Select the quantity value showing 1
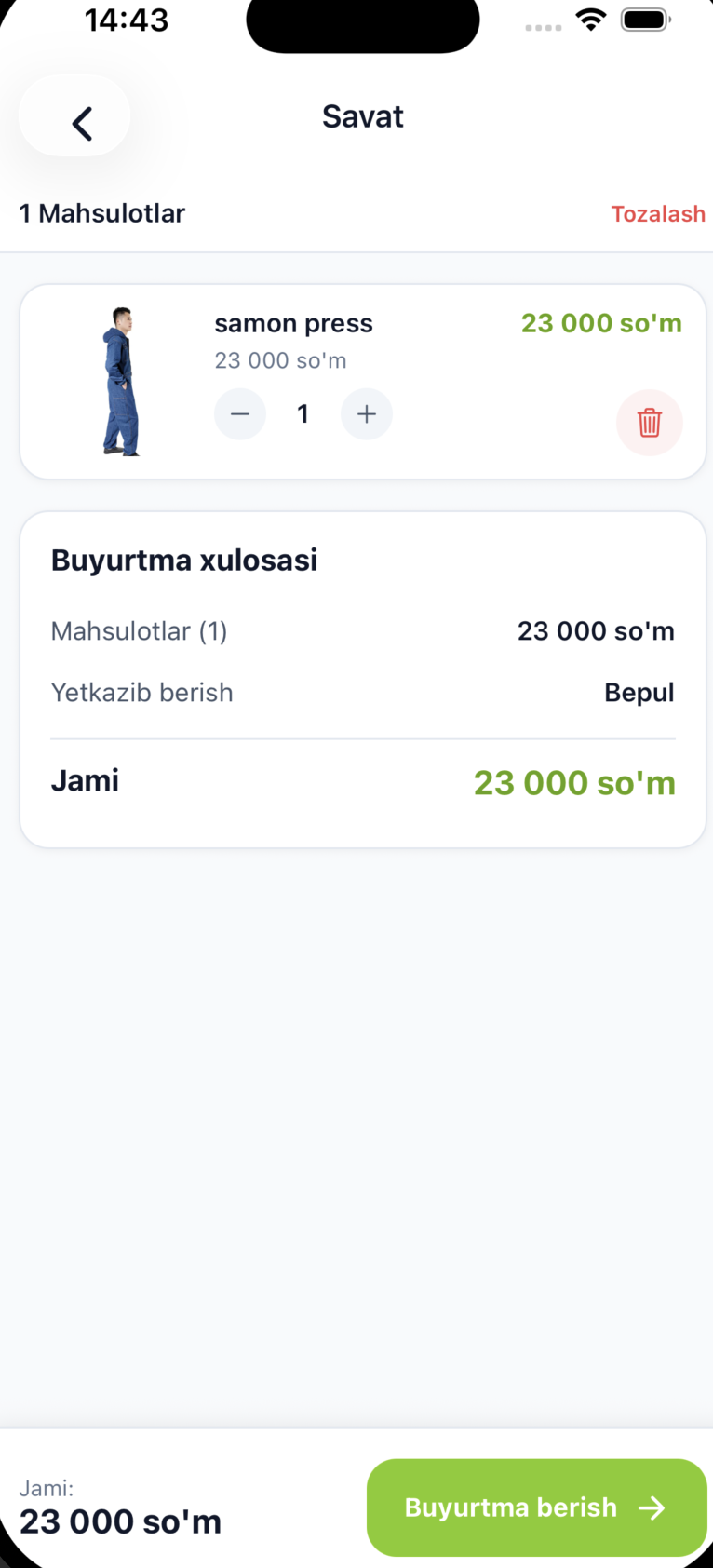 [303, 413]
